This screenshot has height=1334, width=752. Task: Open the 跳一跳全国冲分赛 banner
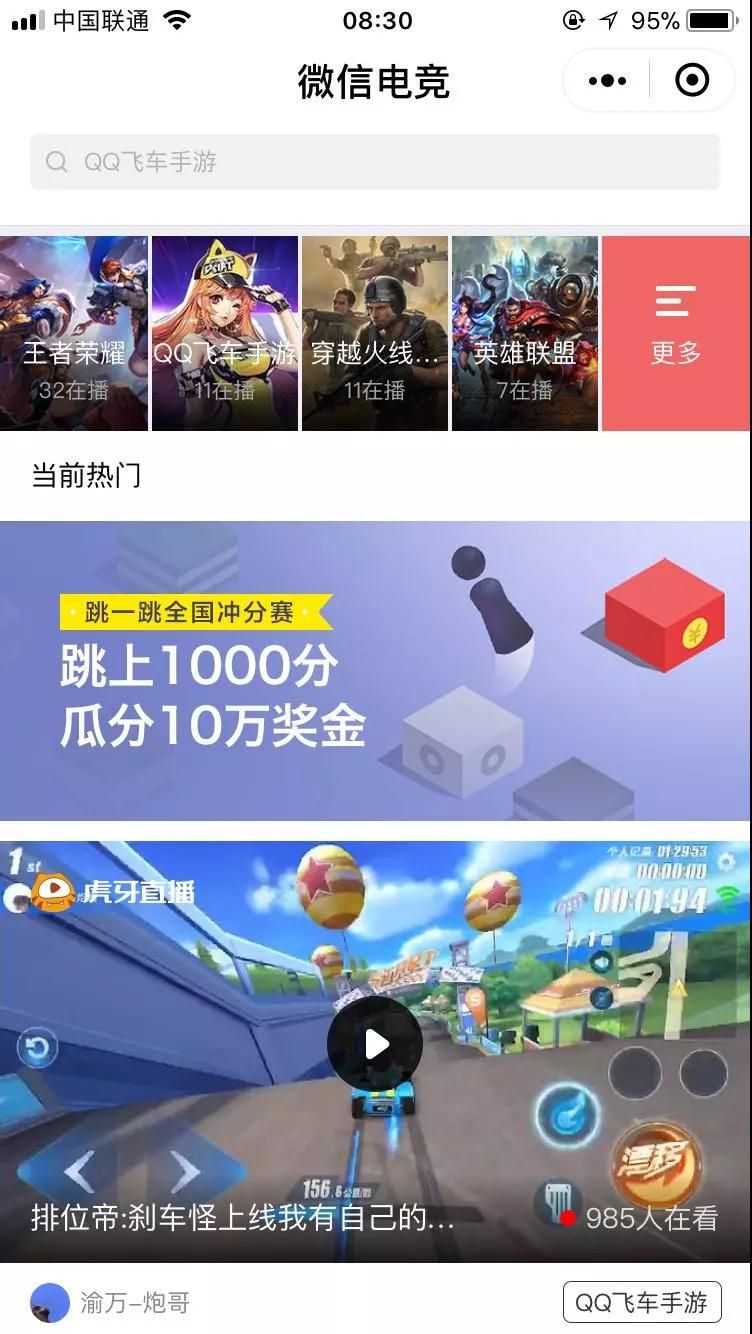click(375, 670)
